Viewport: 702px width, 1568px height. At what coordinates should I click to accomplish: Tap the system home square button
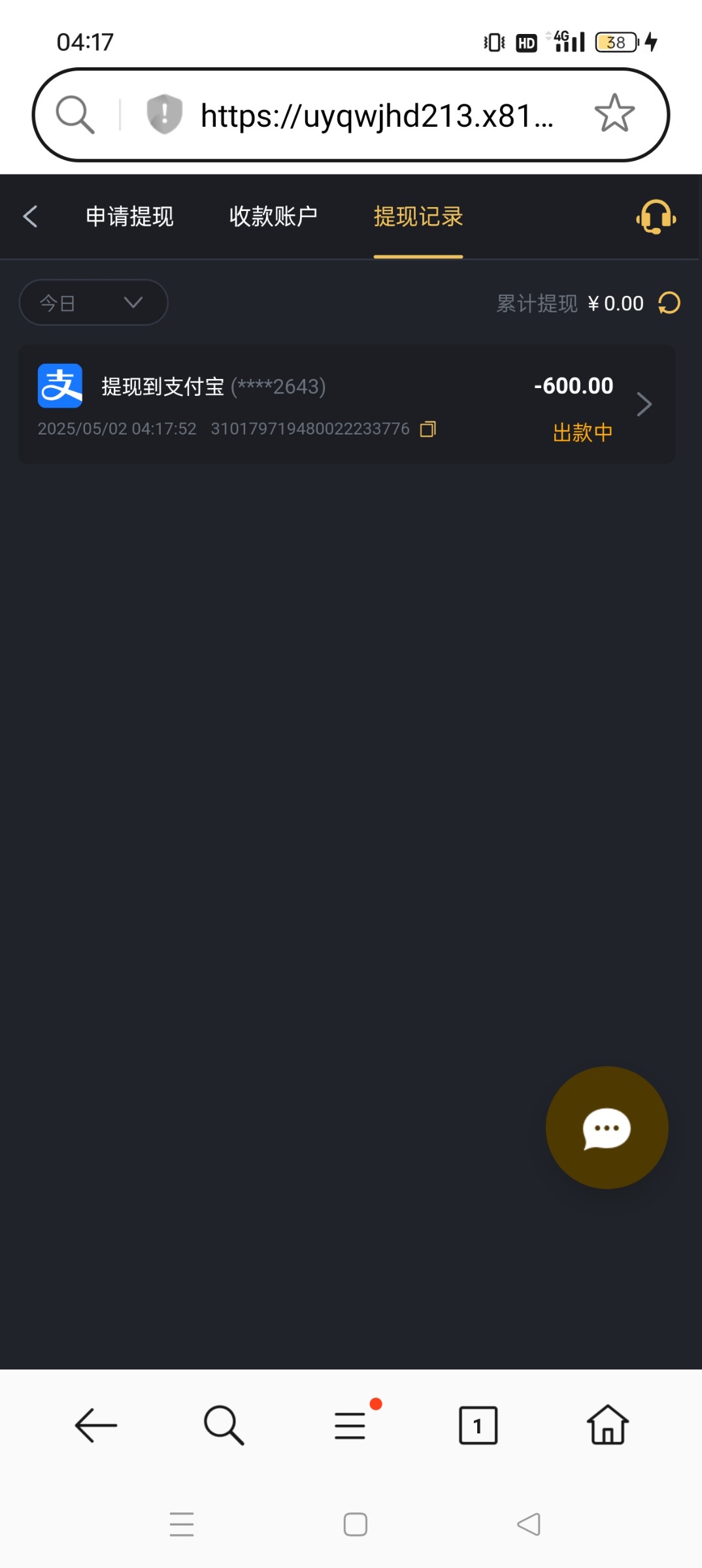355,1524
